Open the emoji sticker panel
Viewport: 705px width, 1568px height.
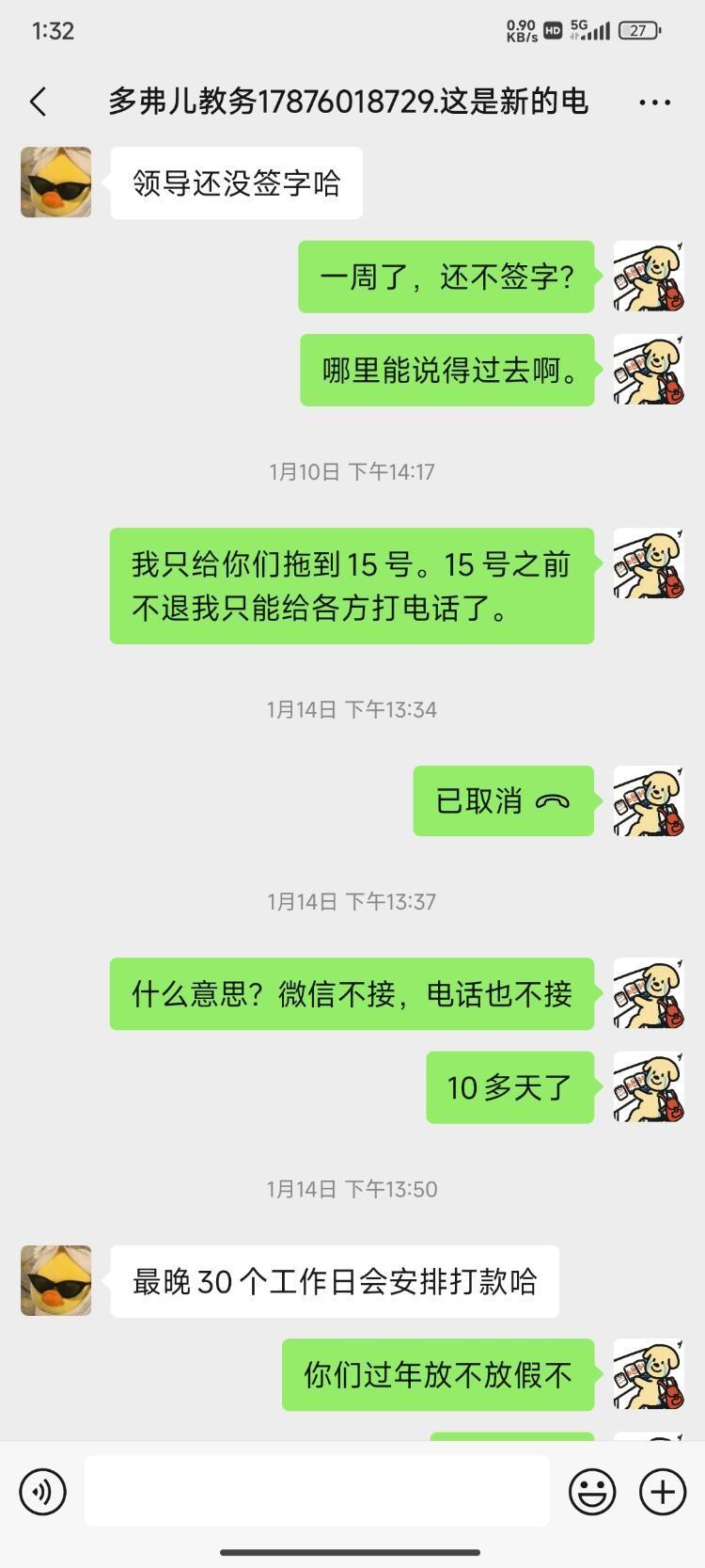(x=592, y=1491)
